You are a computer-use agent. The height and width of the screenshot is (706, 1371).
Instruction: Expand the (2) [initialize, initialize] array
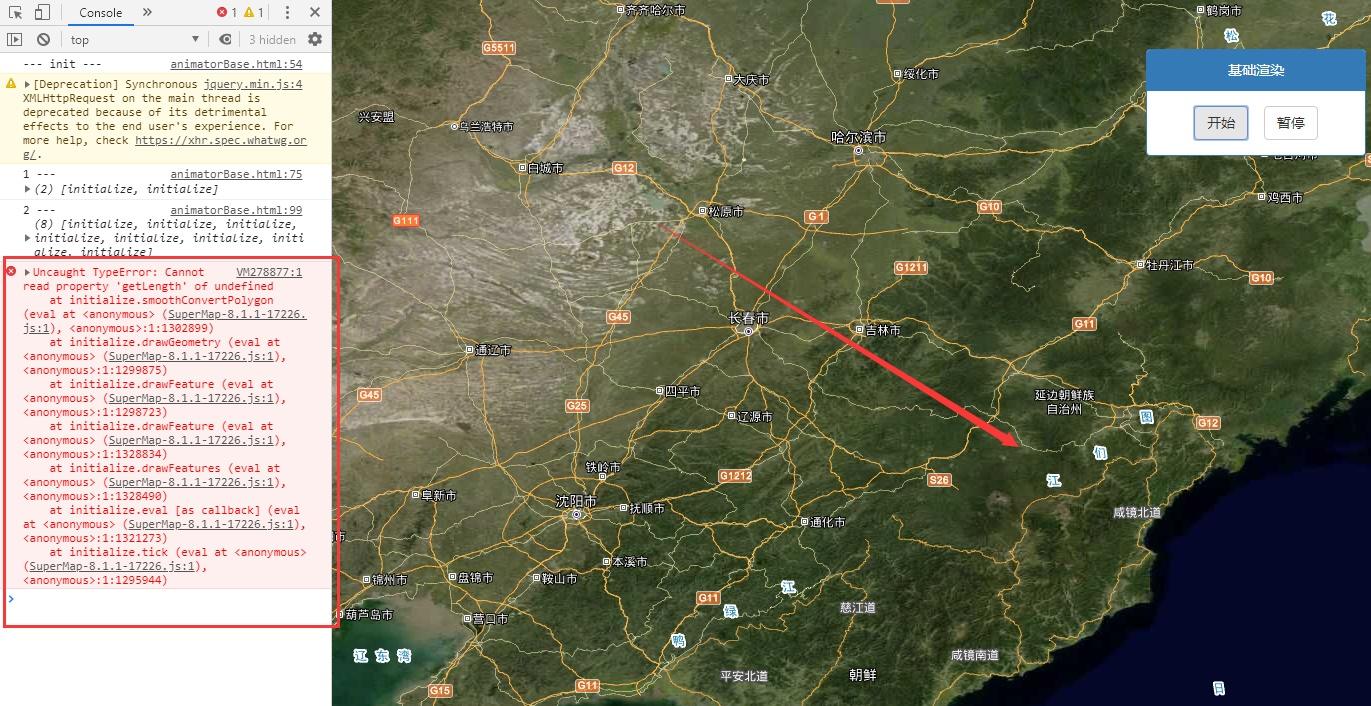click(x=27, y=189)
